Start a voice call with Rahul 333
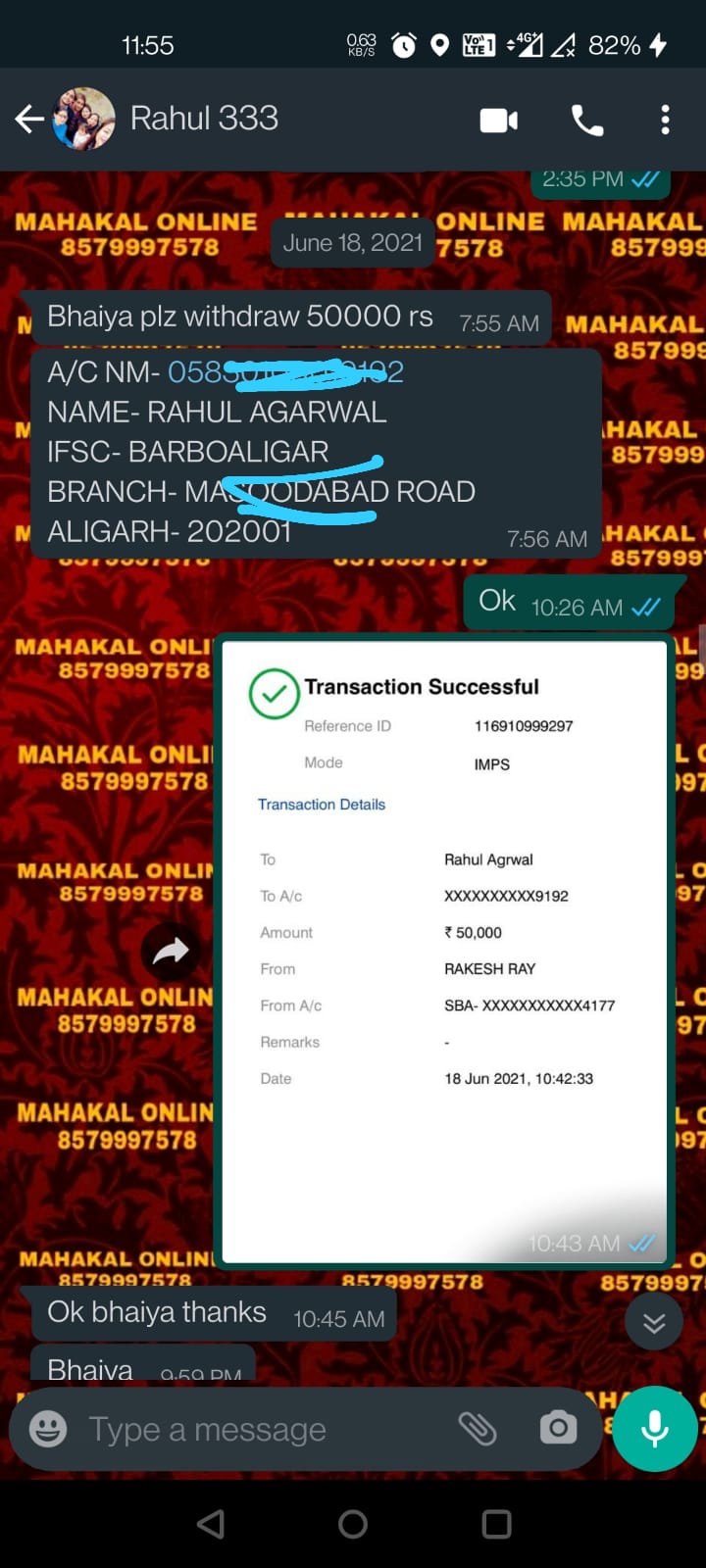 (x=586, y=121)
